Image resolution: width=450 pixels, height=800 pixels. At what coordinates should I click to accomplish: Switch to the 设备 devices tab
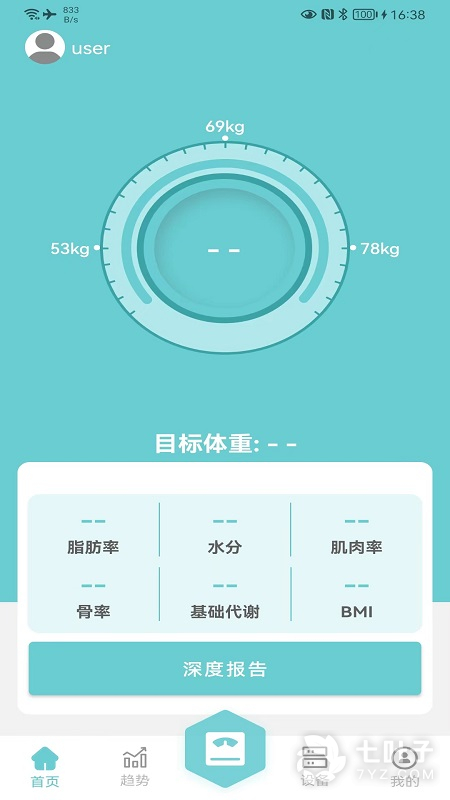[315, 767]
